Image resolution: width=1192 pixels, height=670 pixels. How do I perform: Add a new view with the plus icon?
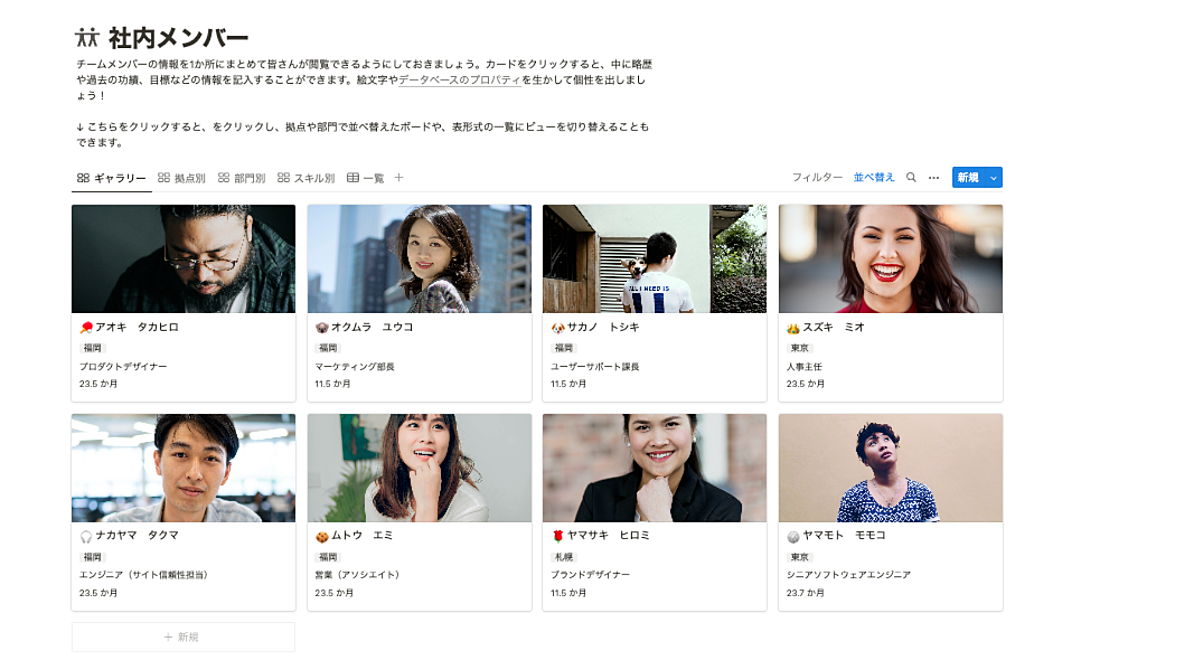point(399,178)
